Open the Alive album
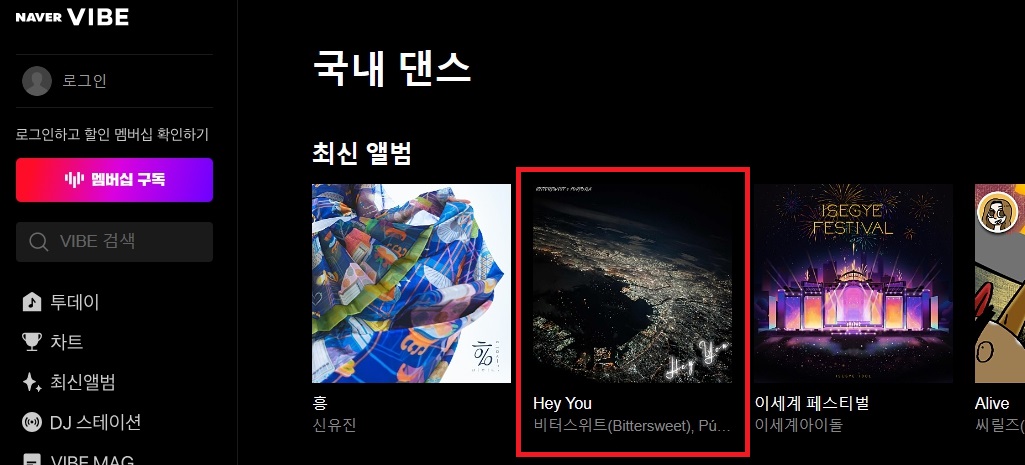The width and height of the screenshot is (1025, 465). 999,283
